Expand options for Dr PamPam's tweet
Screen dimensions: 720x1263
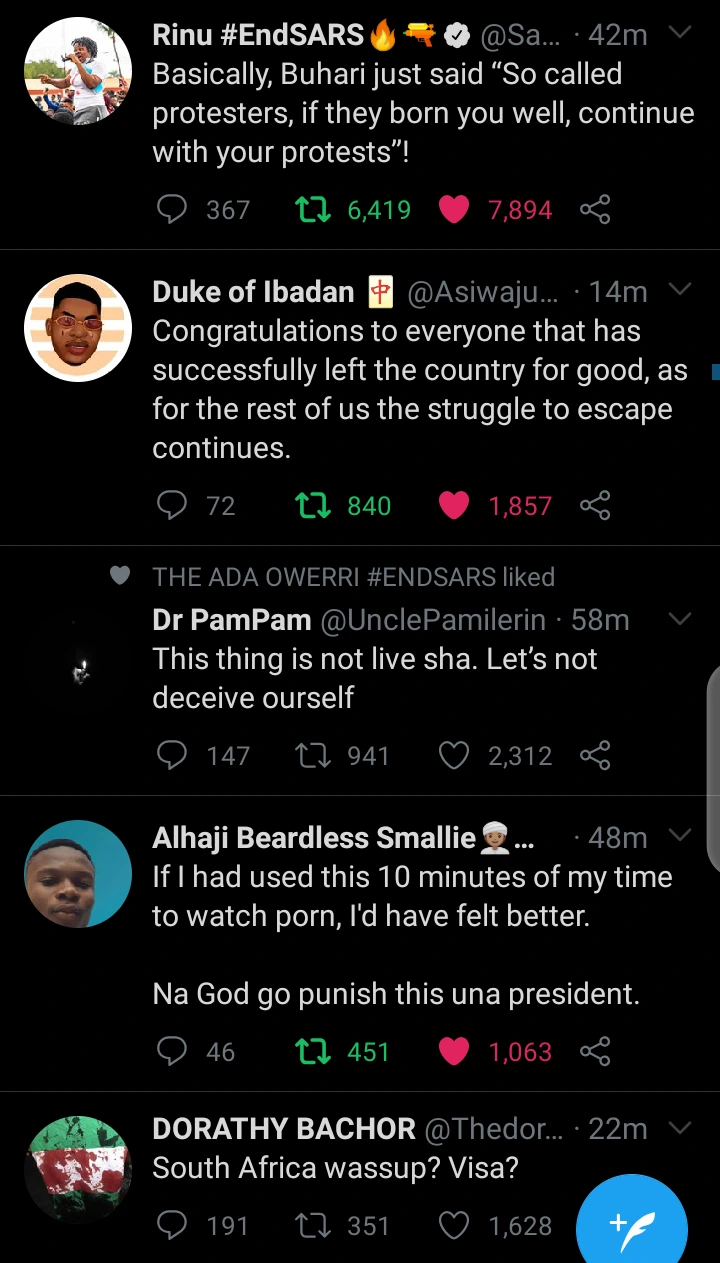(679, 619)
